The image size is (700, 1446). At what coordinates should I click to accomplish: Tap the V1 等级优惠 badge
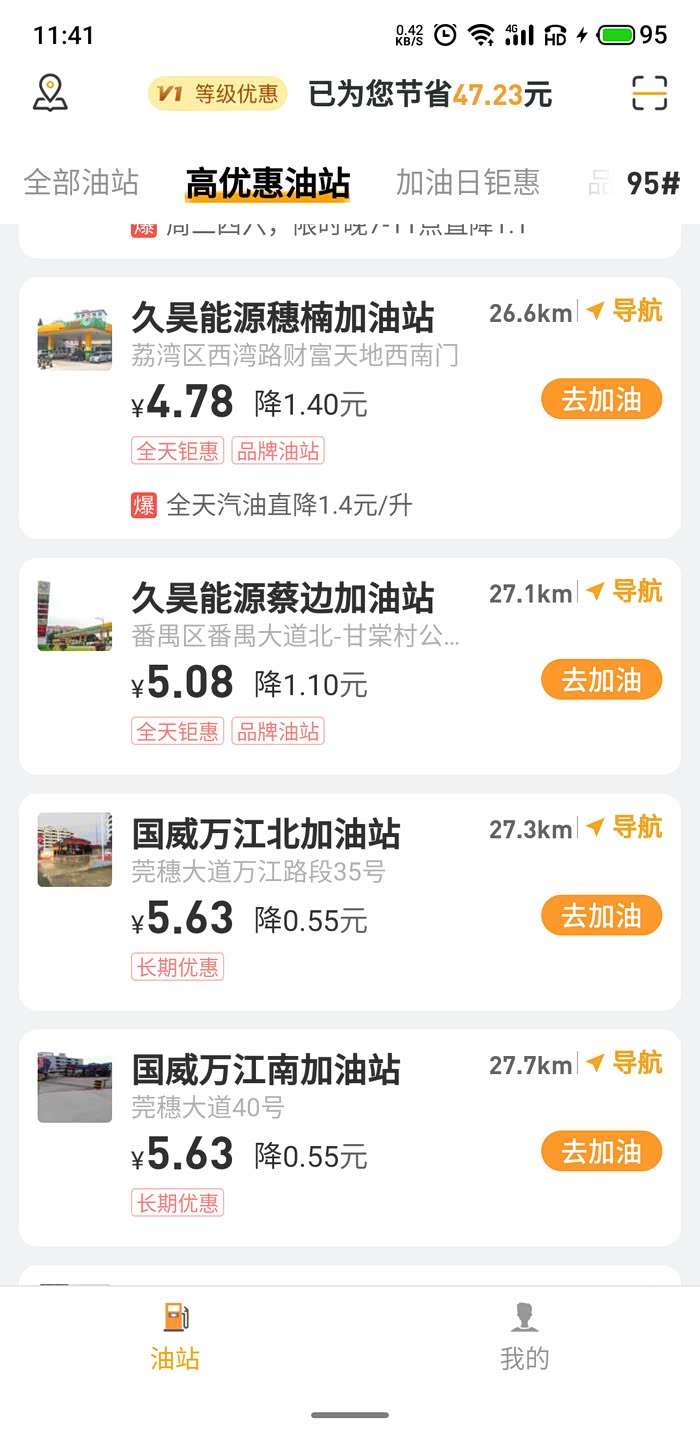pos(218,95)
